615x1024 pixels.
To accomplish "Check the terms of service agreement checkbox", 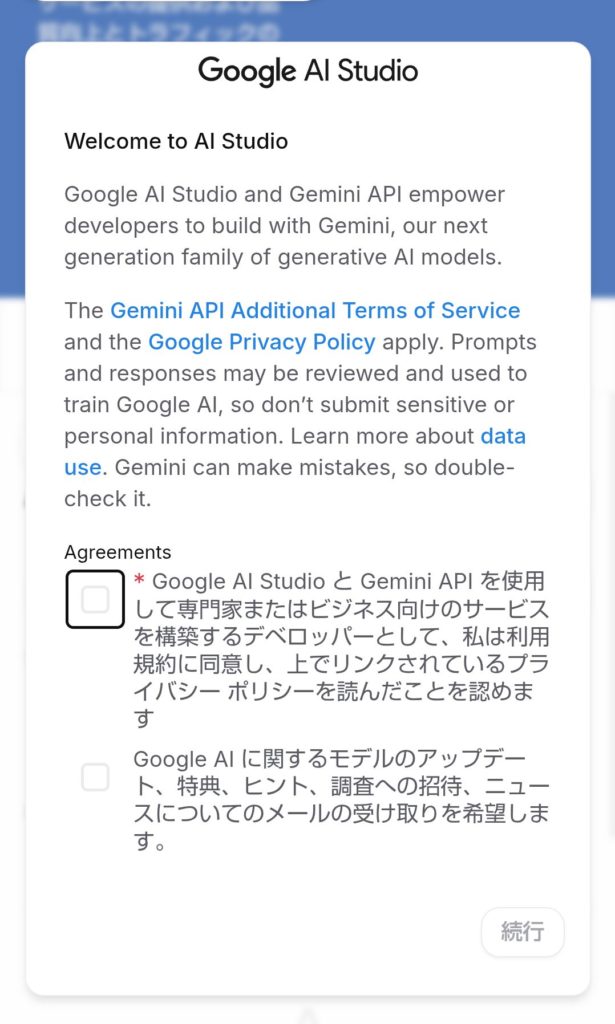I will coord(95,599).
